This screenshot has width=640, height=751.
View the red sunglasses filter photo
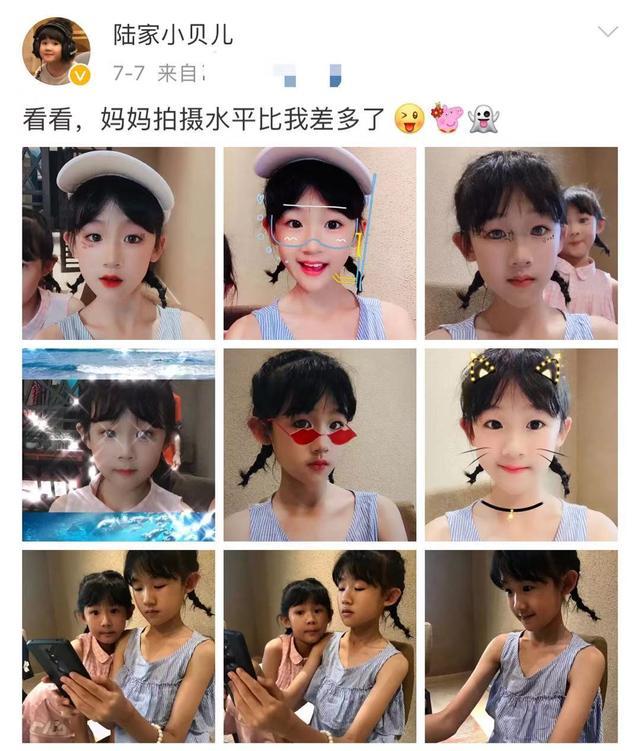[x=319, y=444]
